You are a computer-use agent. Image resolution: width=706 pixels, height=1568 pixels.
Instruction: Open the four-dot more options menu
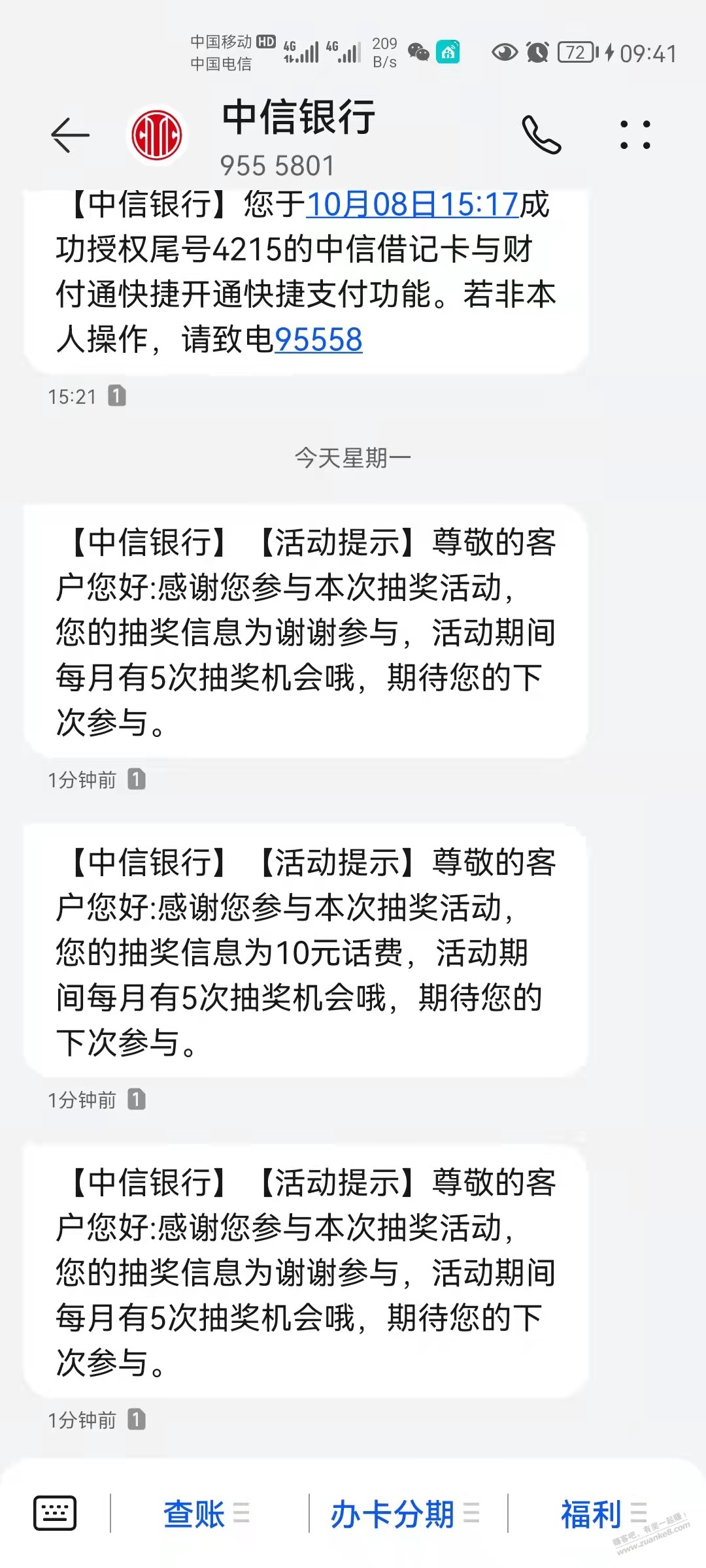(635, 135)
